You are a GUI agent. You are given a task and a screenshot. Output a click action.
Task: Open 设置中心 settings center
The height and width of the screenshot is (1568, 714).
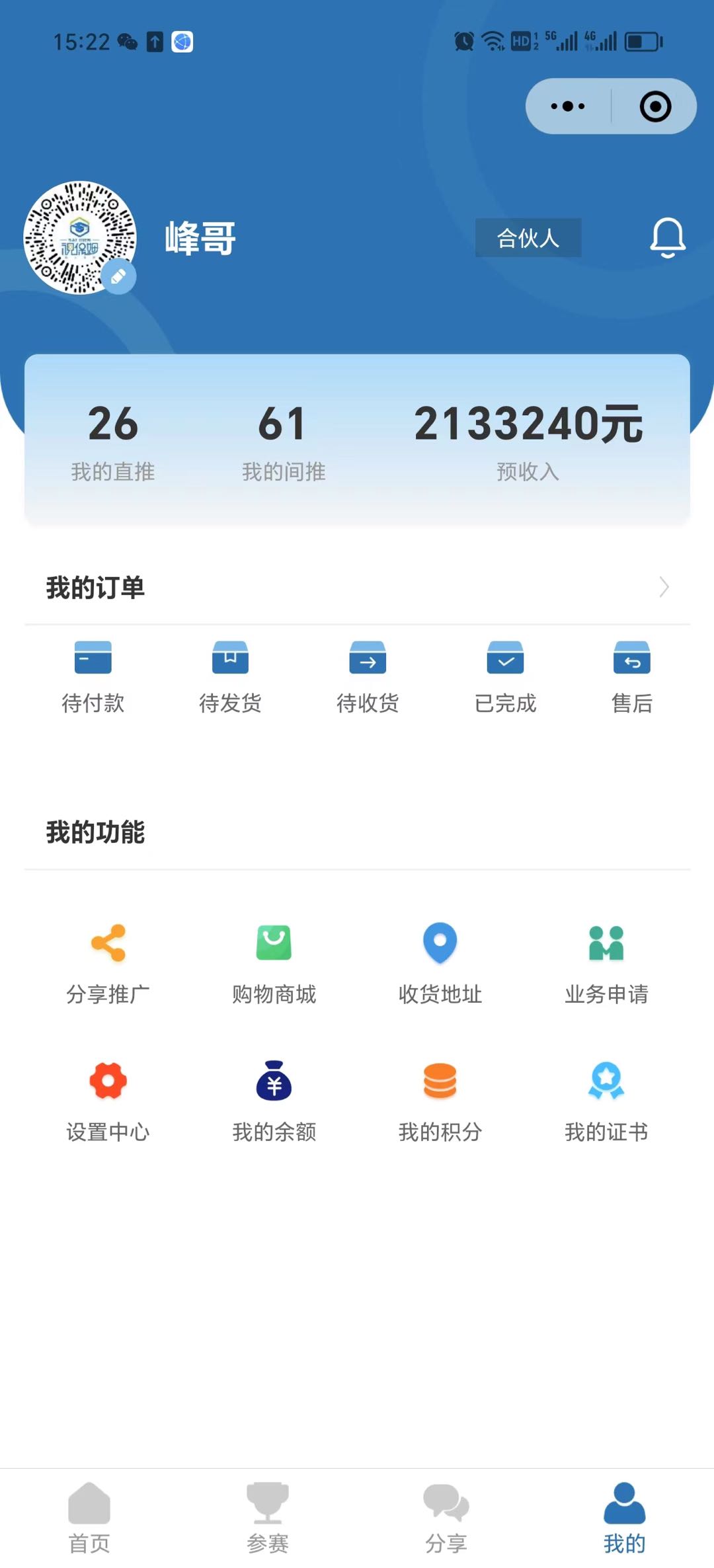click(x=108, y=1100)
